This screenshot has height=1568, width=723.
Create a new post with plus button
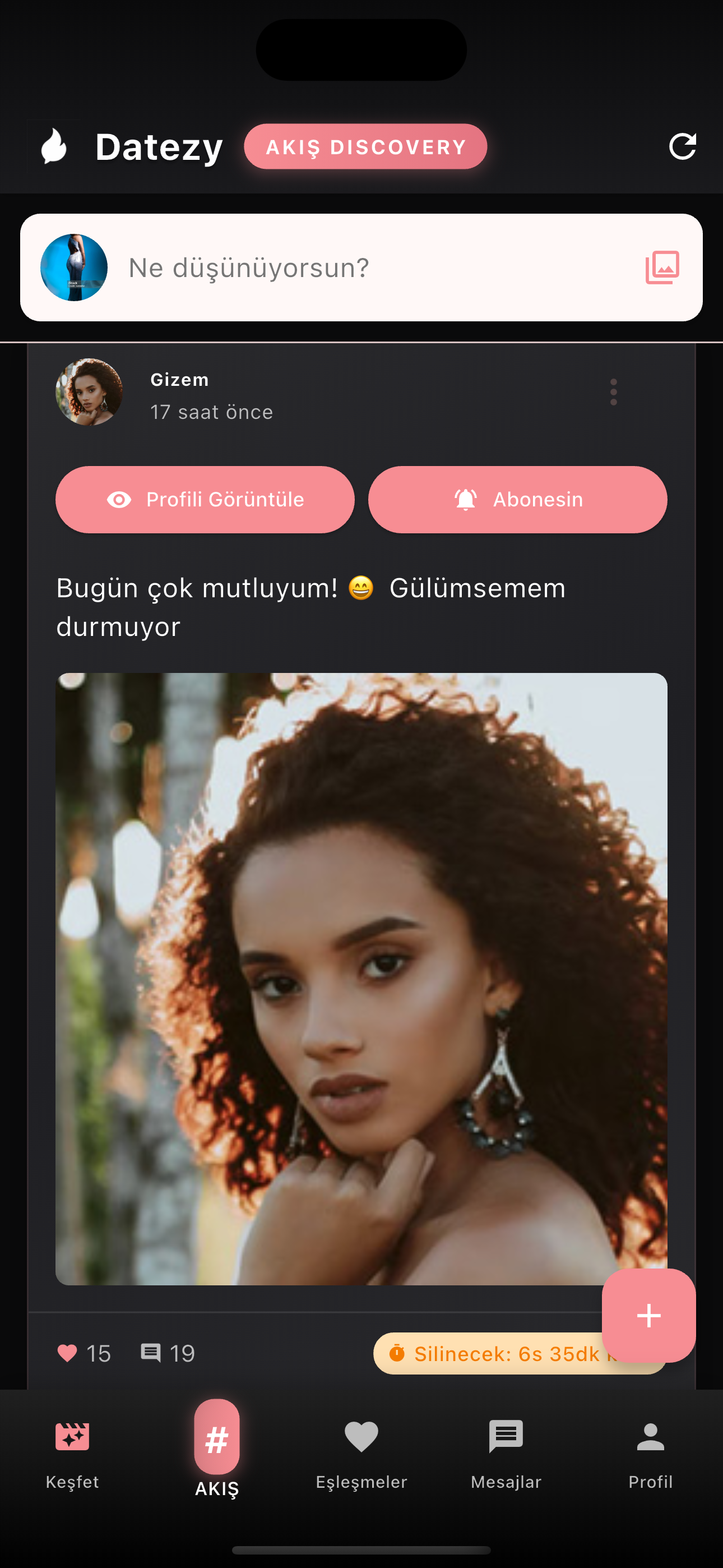point(648,1316)
